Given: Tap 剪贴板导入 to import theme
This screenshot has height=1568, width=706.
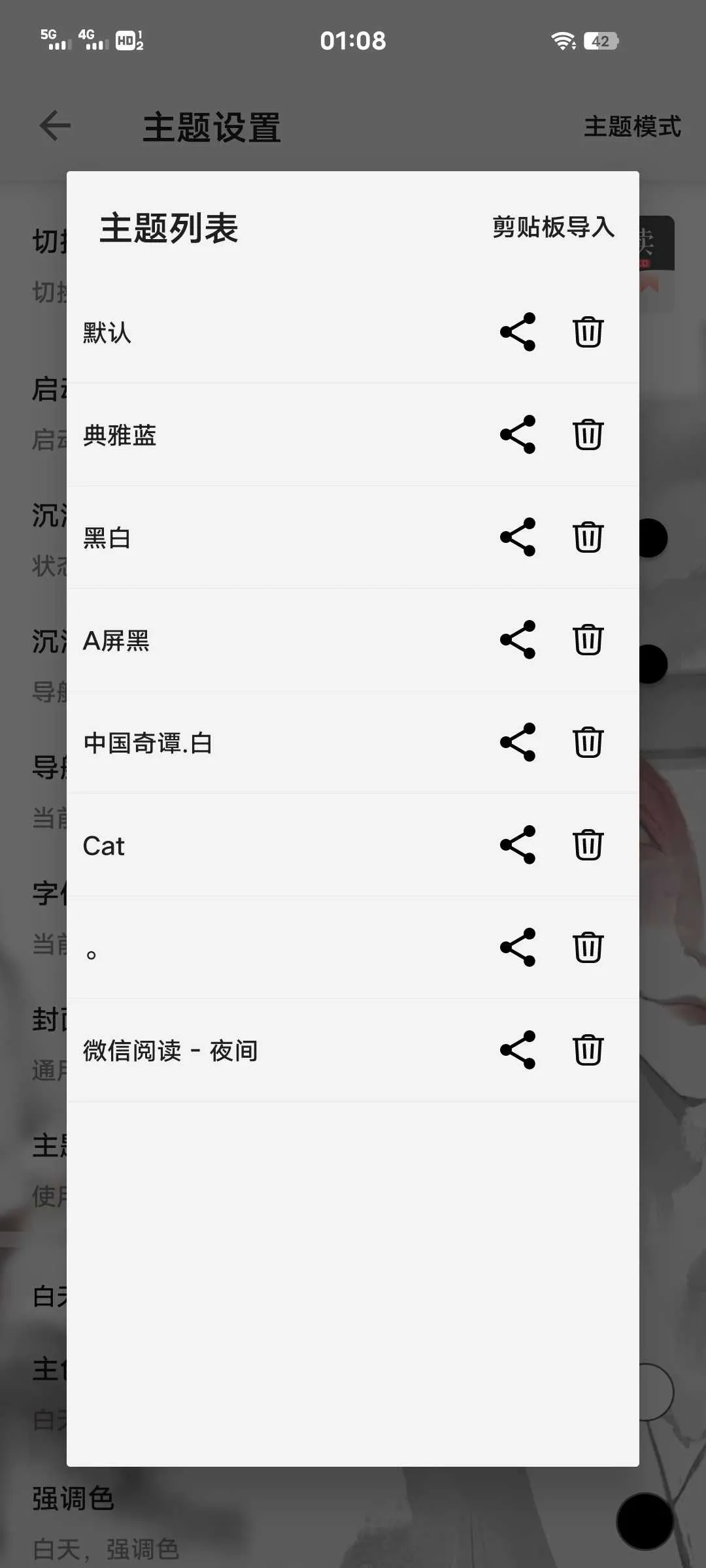Looking at the screenshot, I should 553,227.
